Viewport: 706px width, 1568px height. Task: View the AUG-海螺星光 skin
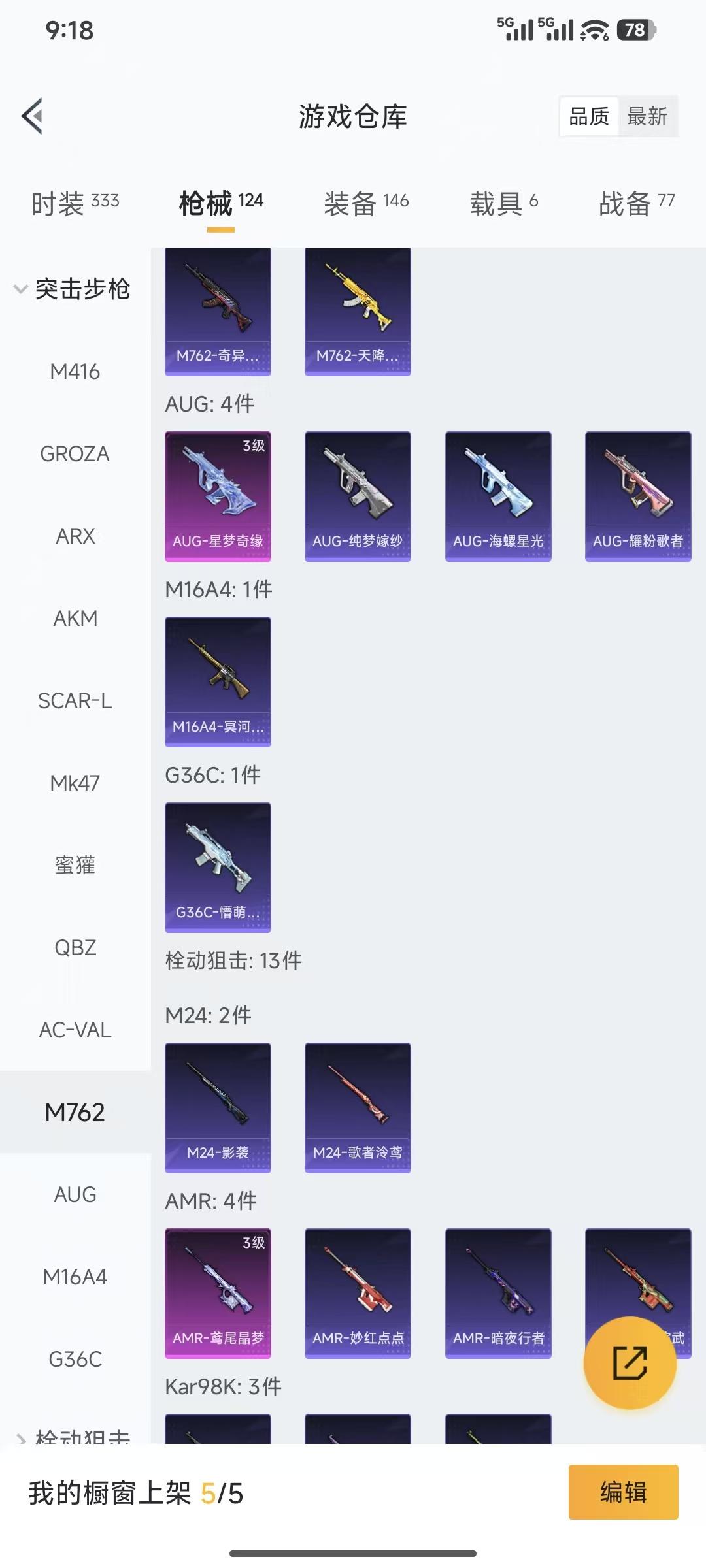click(x=498, y=496)
